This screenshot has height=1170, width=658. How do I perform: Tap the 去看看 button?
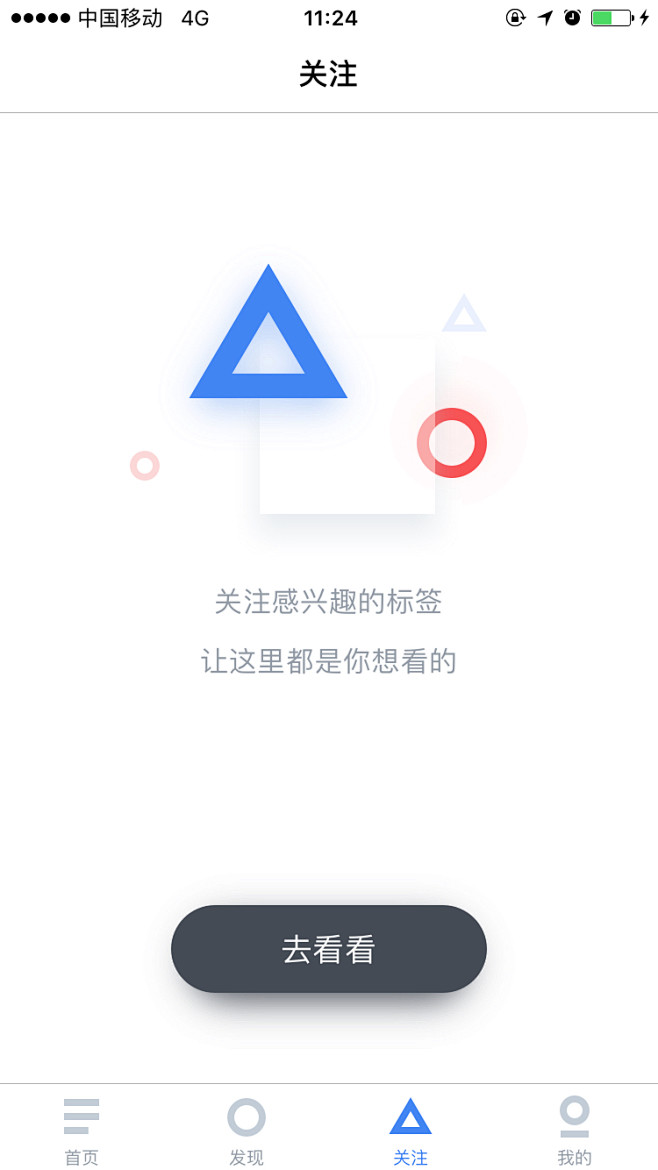(328, 949)
